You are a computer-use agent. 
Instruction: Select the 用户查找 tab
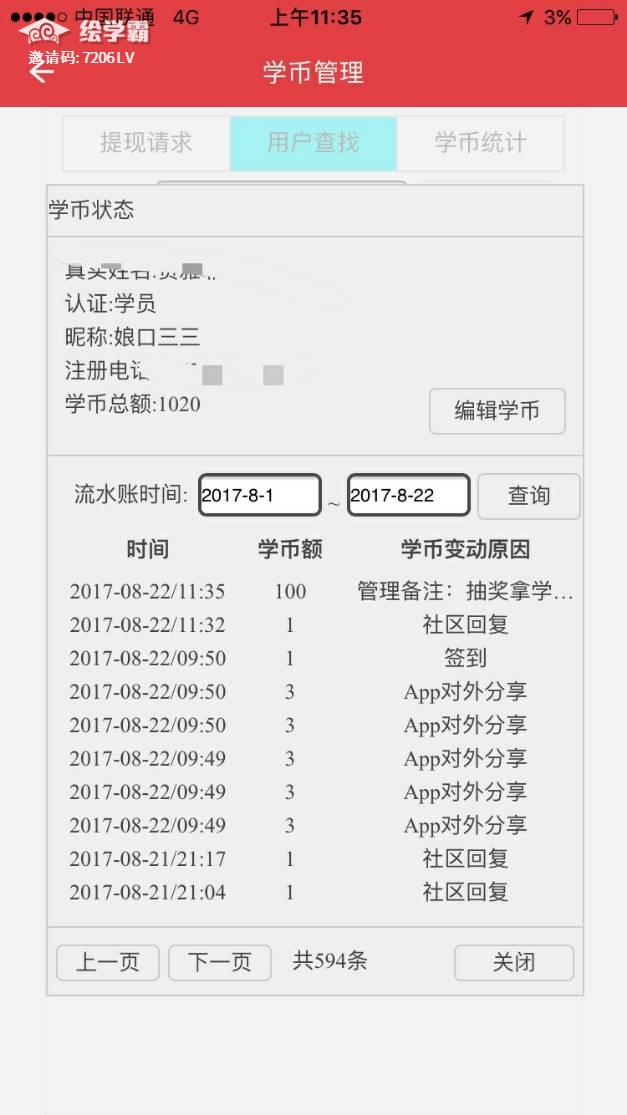(313, 143)
